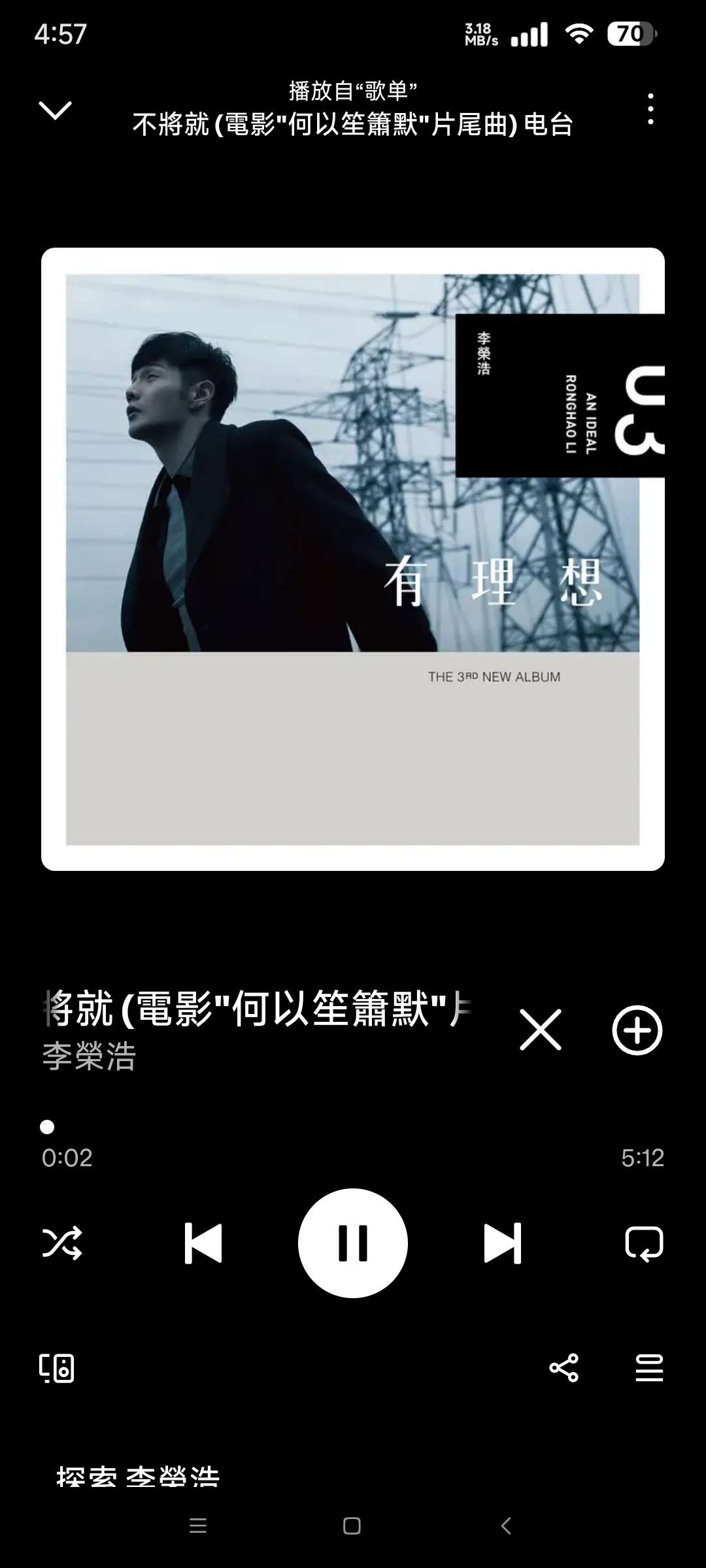Toggle repeat mode
706x1568 pixels.
(x=644, y=1243)
